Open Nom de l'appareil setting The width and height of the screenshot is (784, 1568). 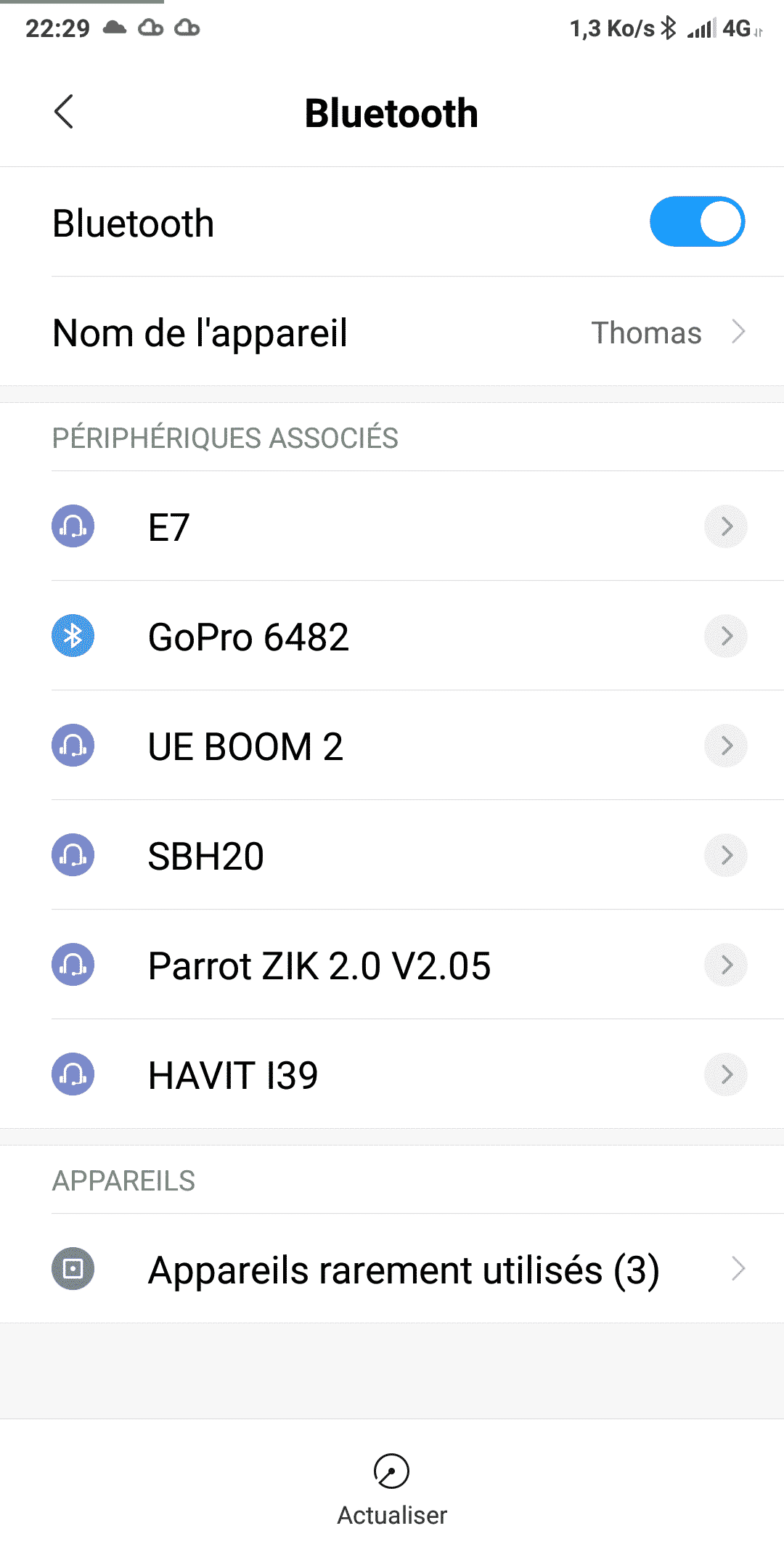pyautogui.click(x=392, y=332)
